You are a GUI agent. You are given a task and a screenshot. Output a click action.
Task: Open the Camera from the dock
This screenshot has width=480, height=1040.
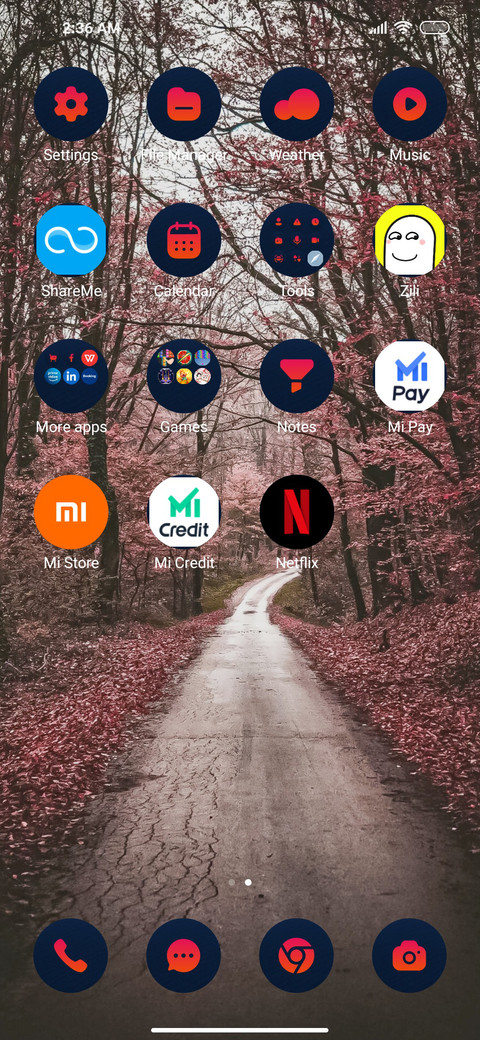(409, 956)
